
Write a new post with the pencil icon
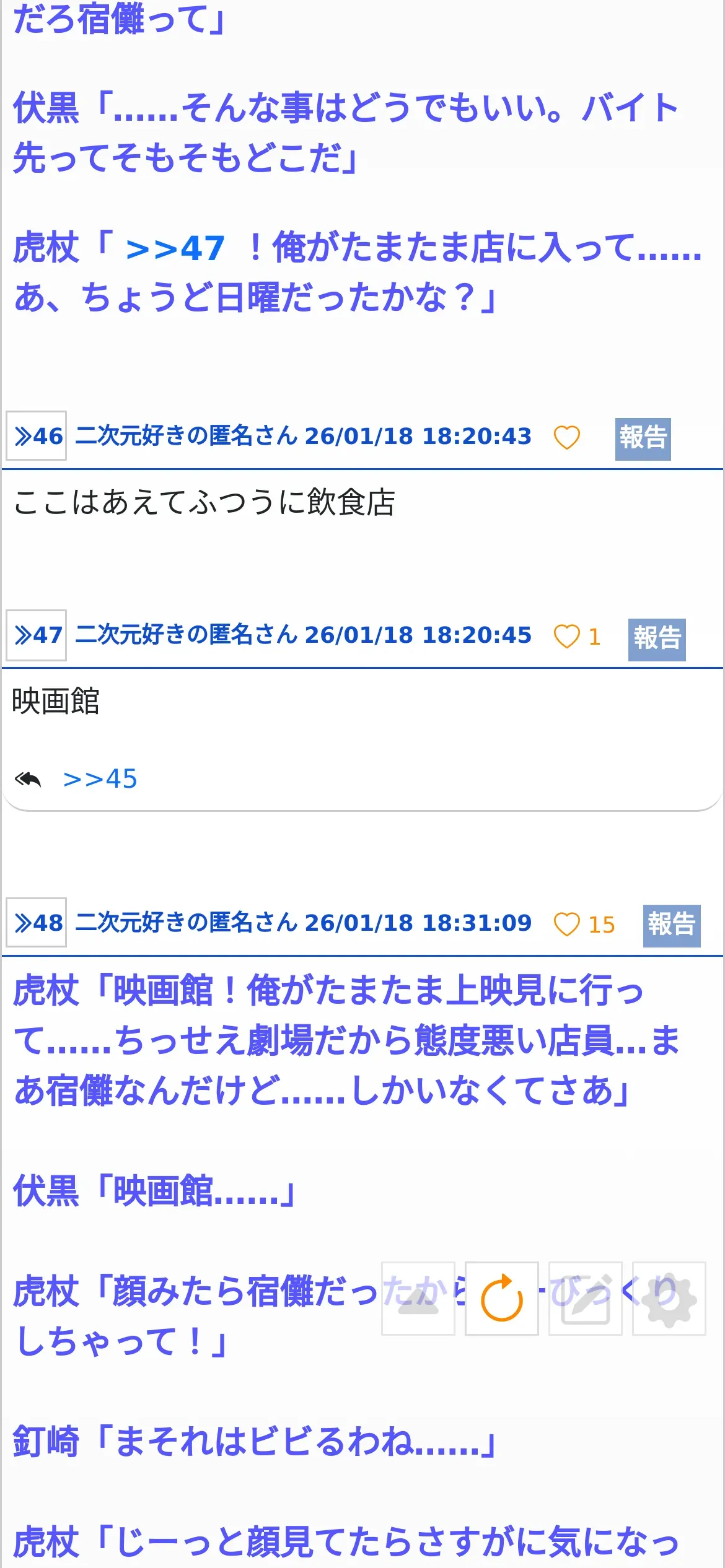click(x=586, y=1298)
